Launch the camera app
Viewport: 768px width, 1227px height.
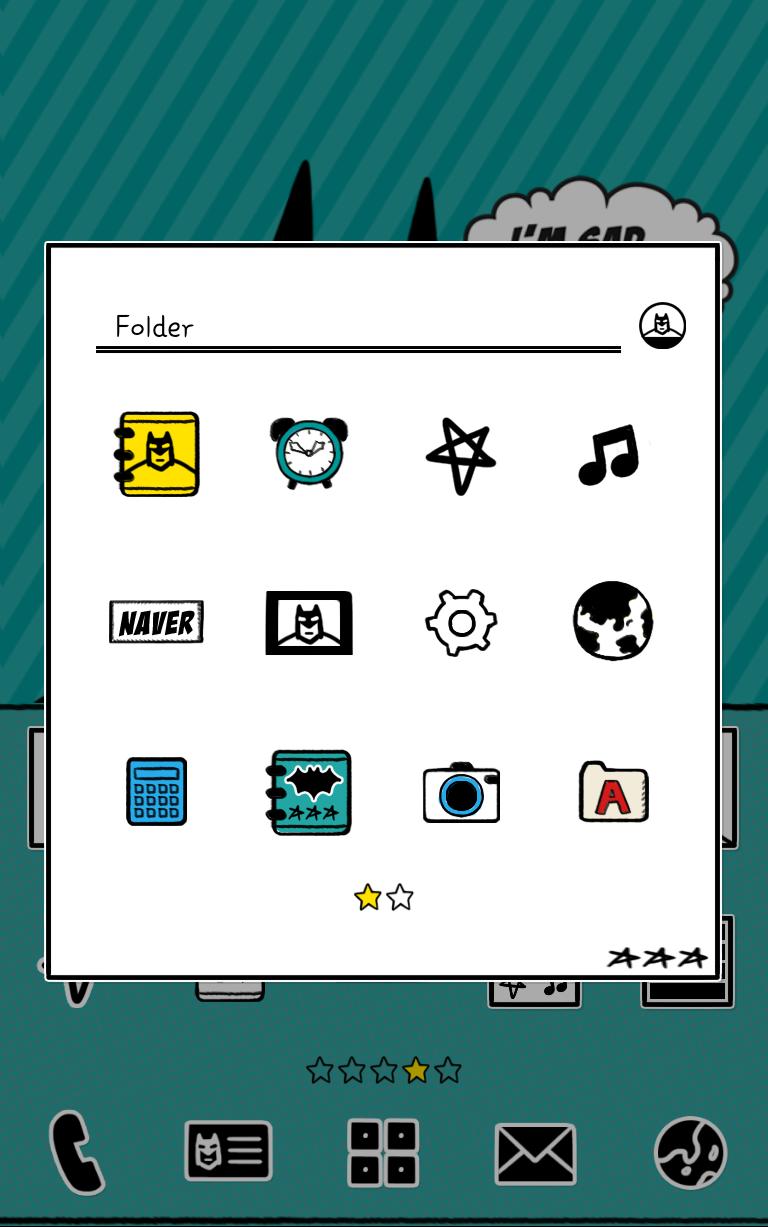click(x=461, y=792)
